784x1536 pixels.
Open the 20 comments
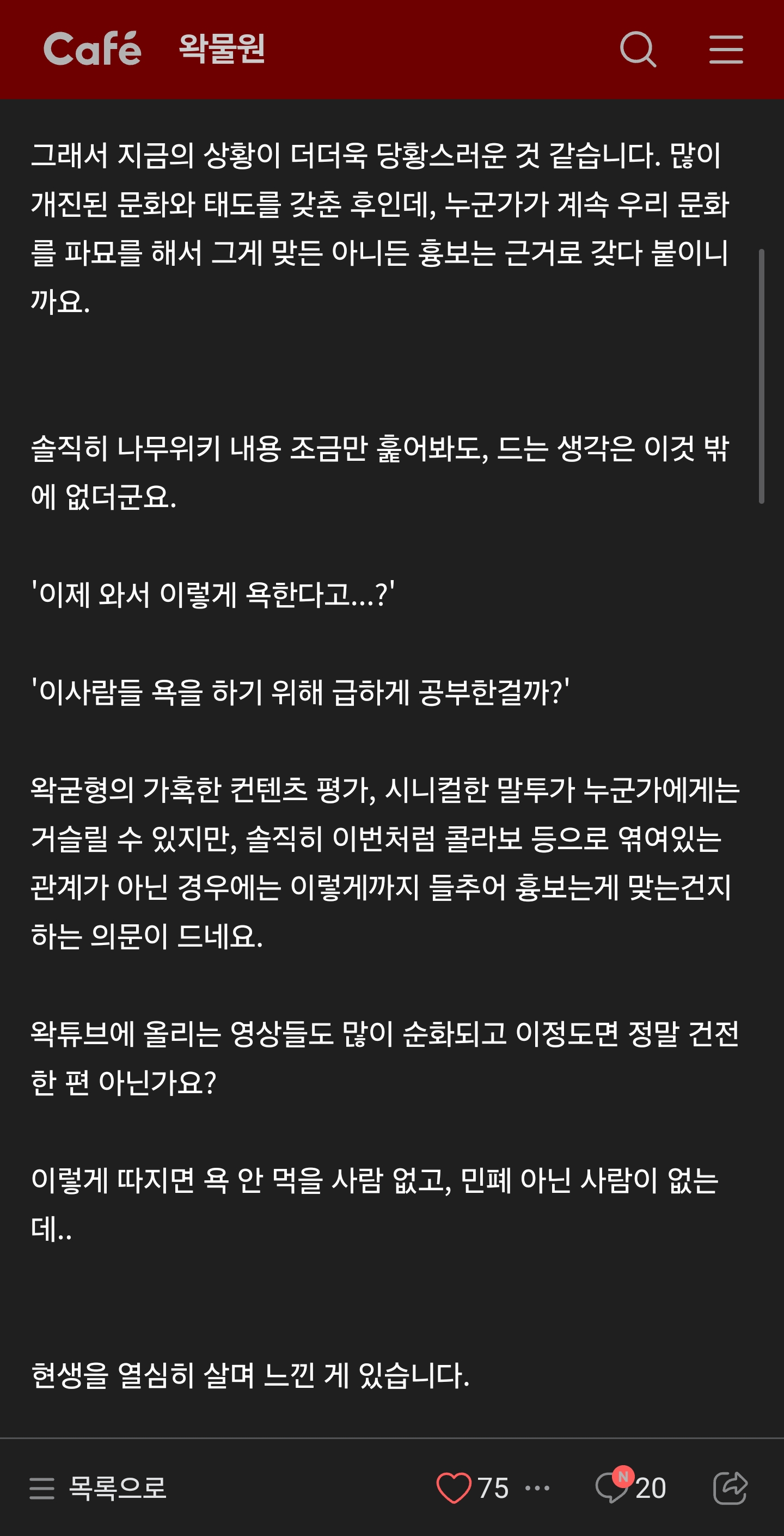coord(631,1488)
